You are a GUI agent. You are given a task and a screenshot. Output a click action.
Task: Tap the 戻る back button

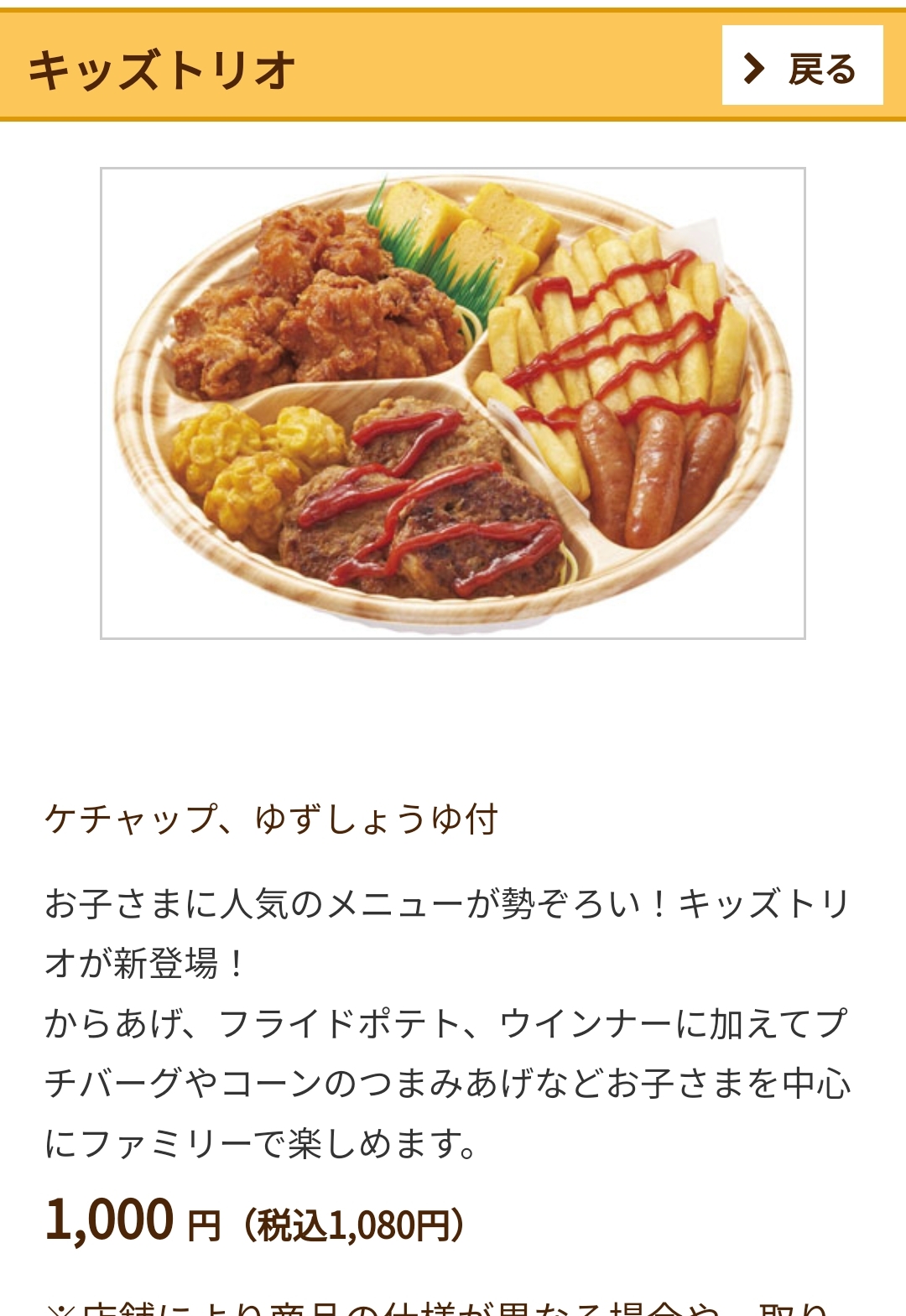coord(802,66)
